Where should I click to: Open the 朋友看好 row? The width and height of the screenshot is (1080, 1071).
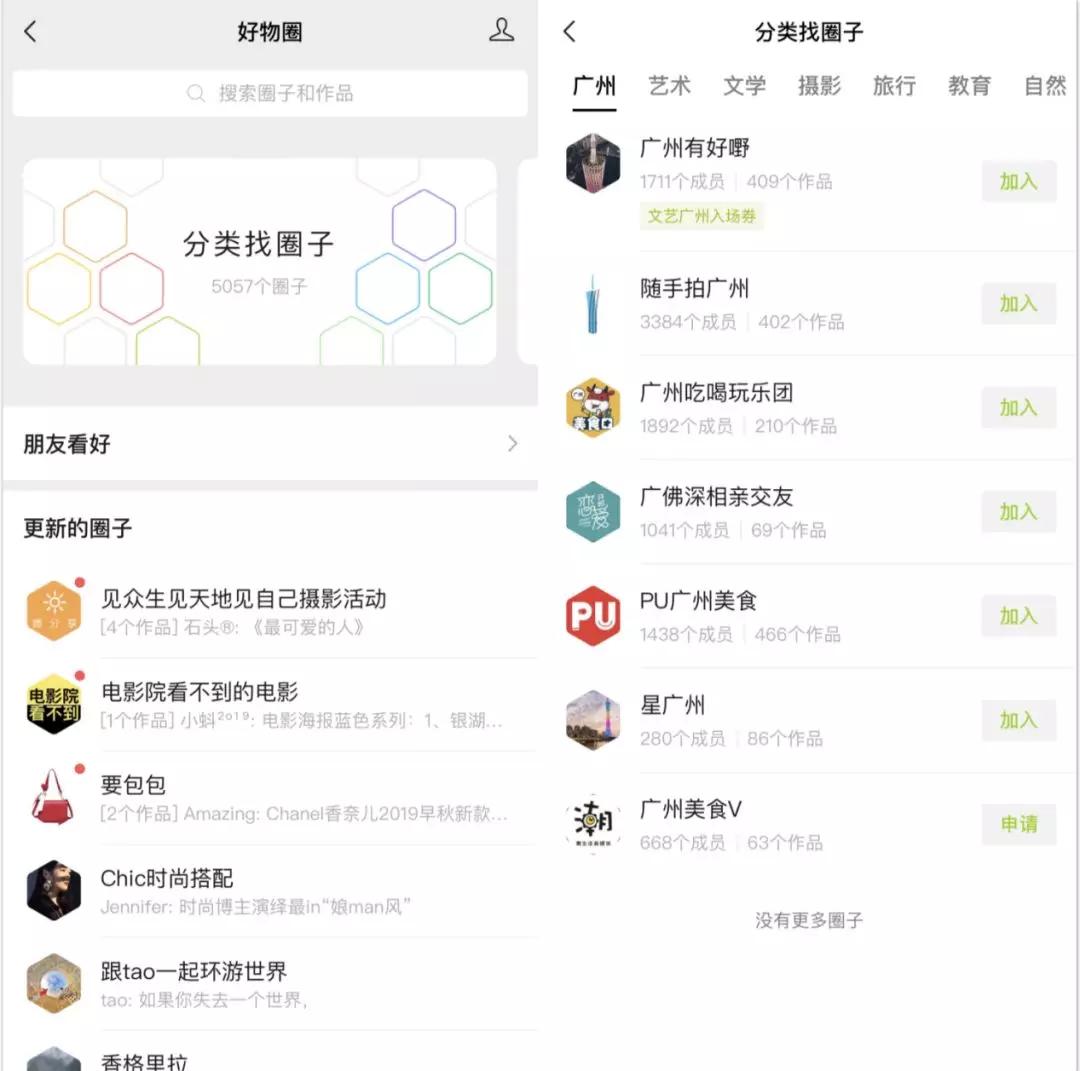point(270,444)
